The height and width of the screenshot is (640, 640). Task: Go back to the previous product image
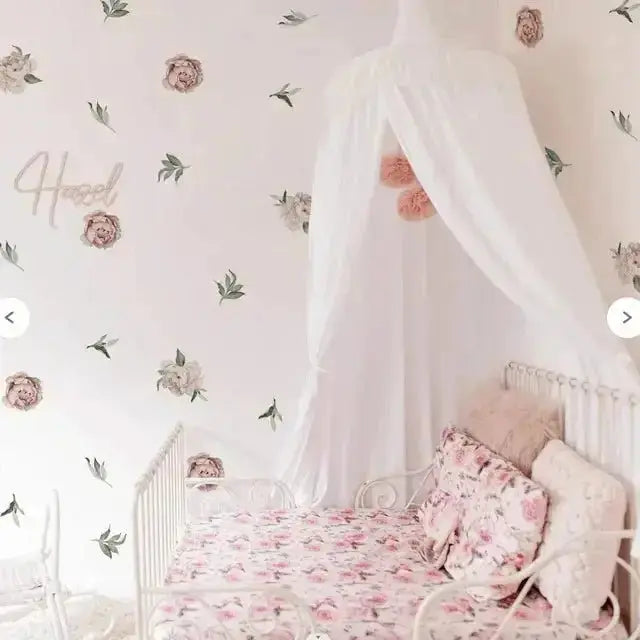click(x=11, y=318)
